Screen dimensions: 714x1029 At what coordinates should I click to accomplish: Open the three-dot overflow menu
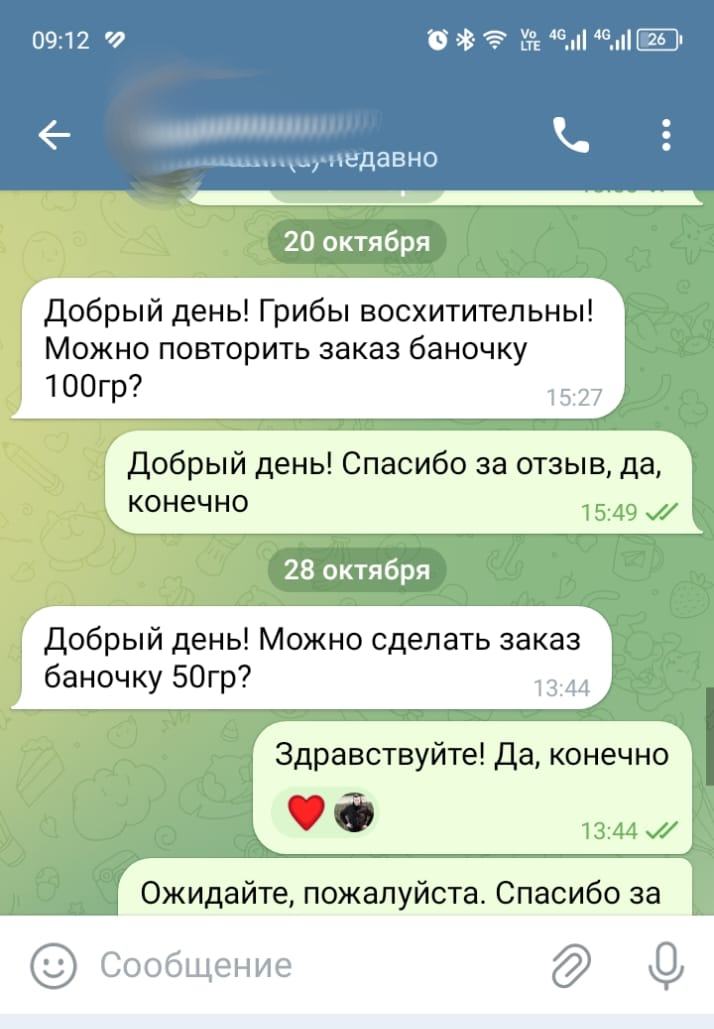pos(666,135)
